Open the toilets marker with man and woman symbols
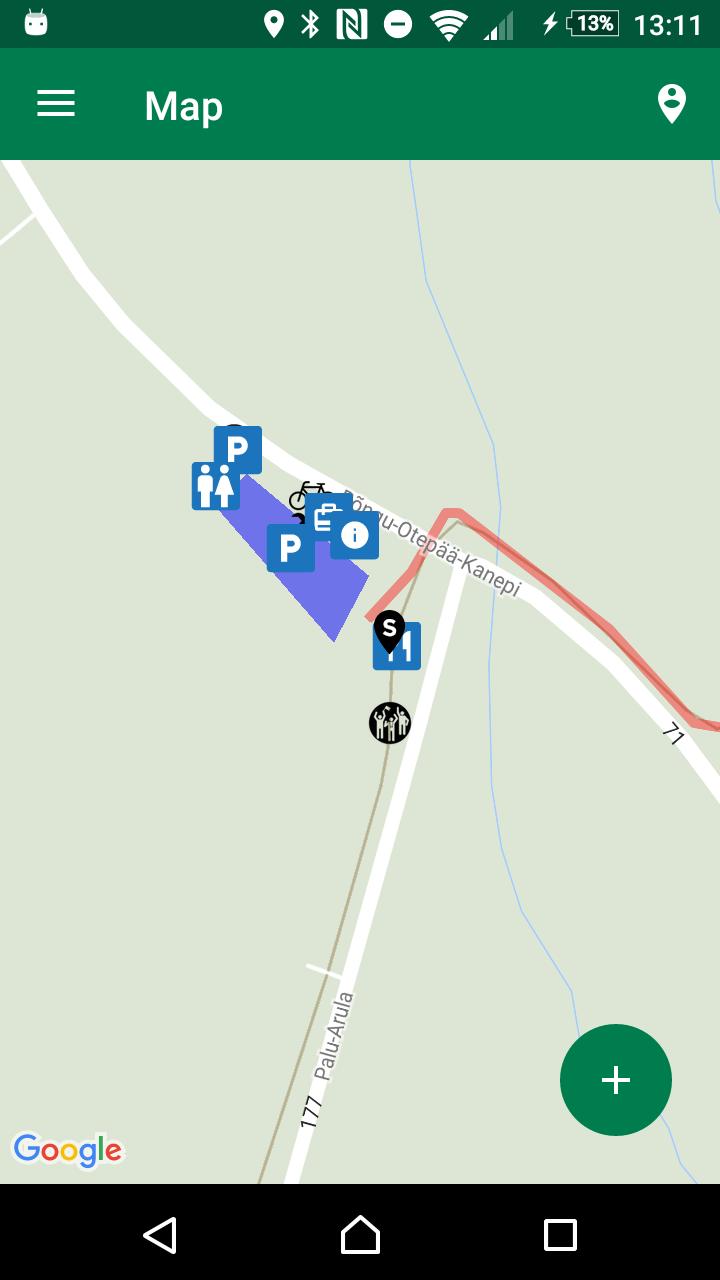This screenshot has height=1280, width=720. click(x=215, y=485)
